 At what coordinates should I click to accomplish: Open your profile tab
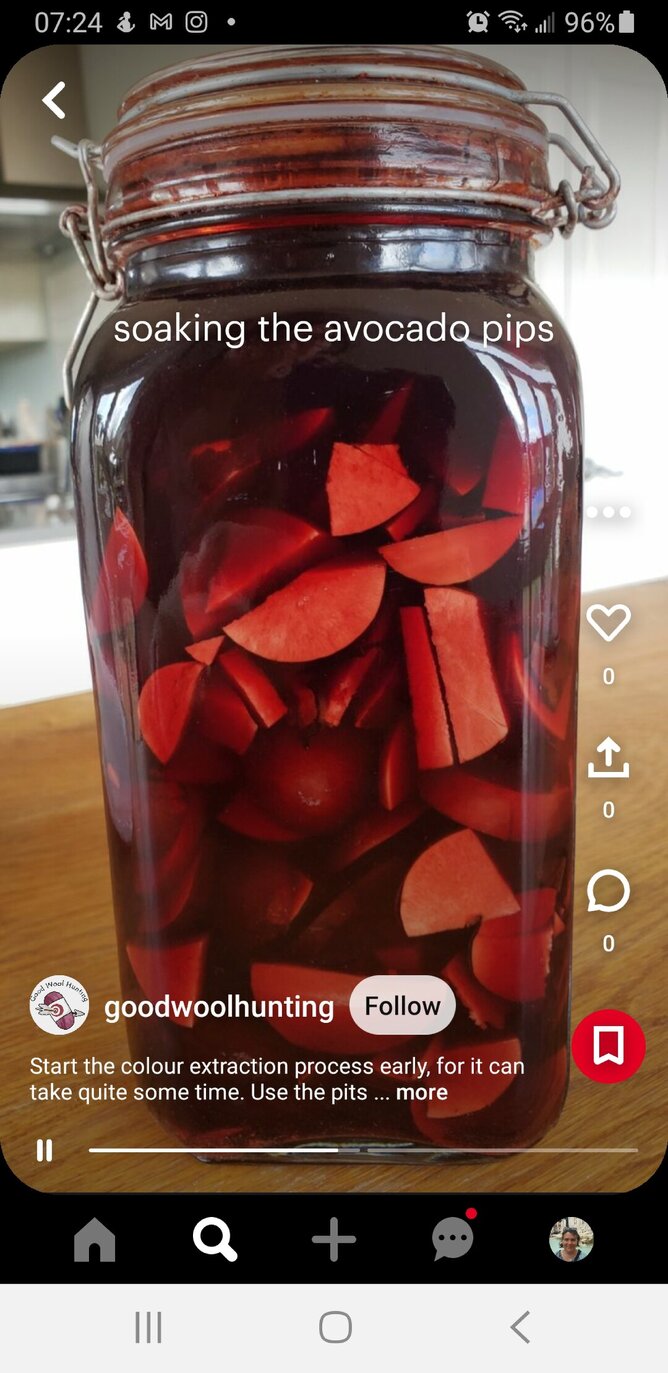pos(571,1240)
